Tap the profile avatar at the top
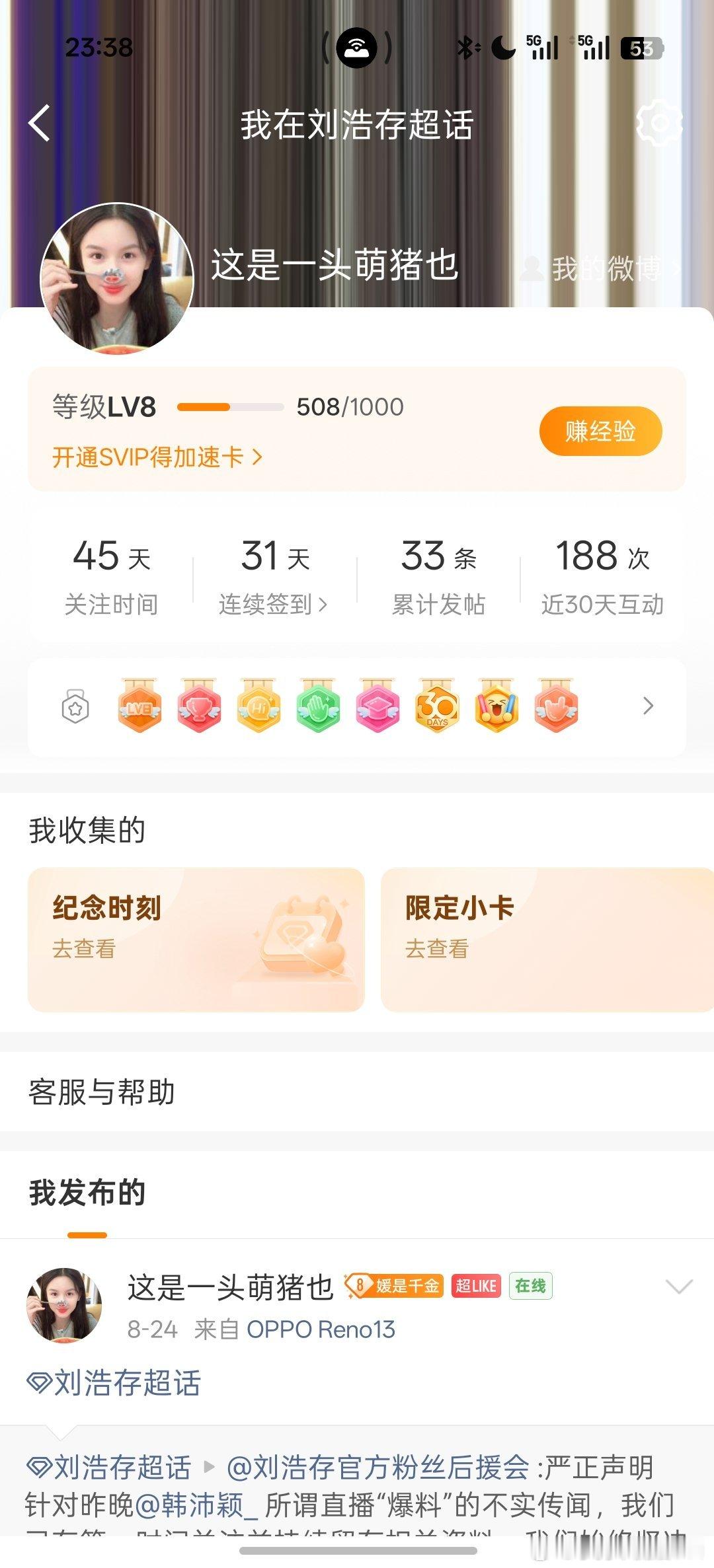 pyautogui.click(x=117, y=278)
